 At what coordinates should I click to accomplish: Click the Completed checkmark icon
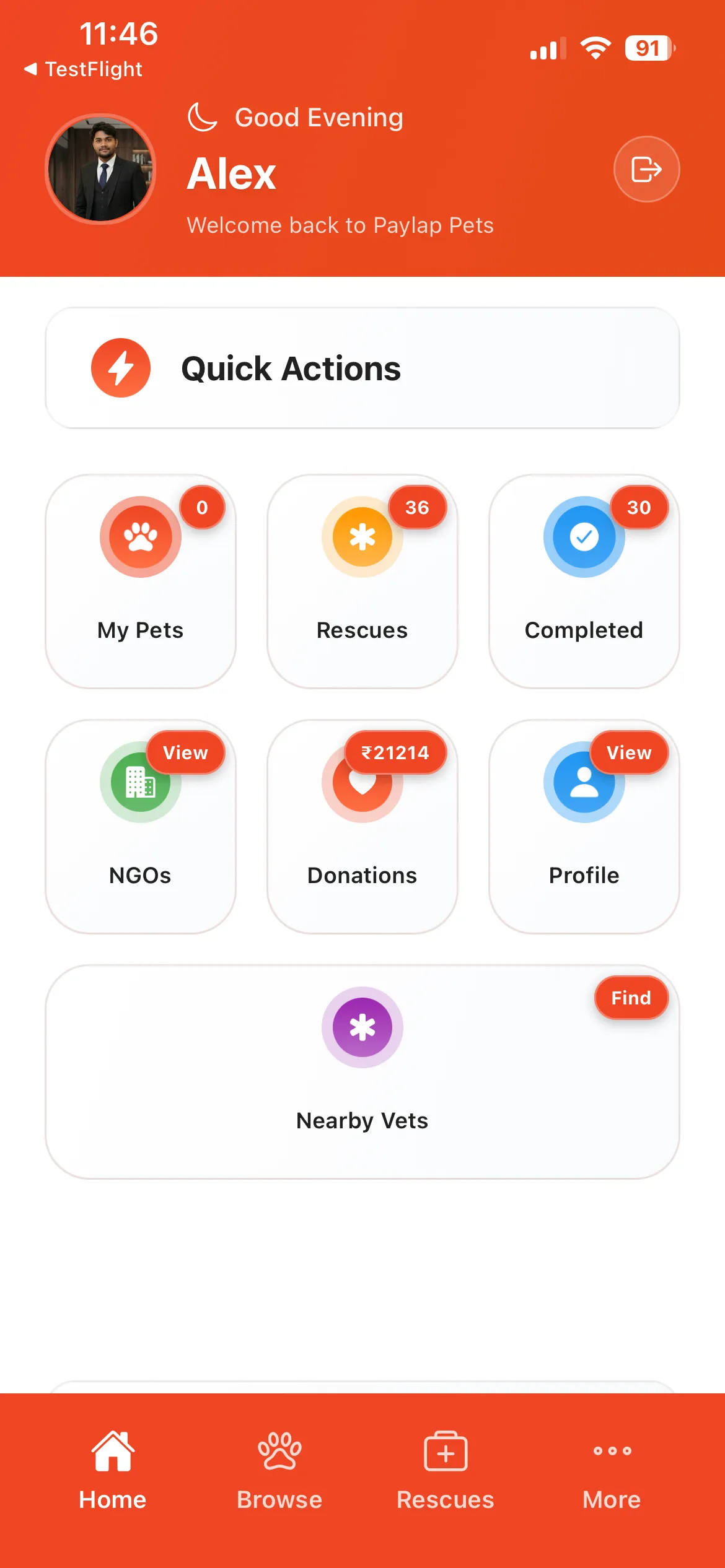tap(584, 537)
